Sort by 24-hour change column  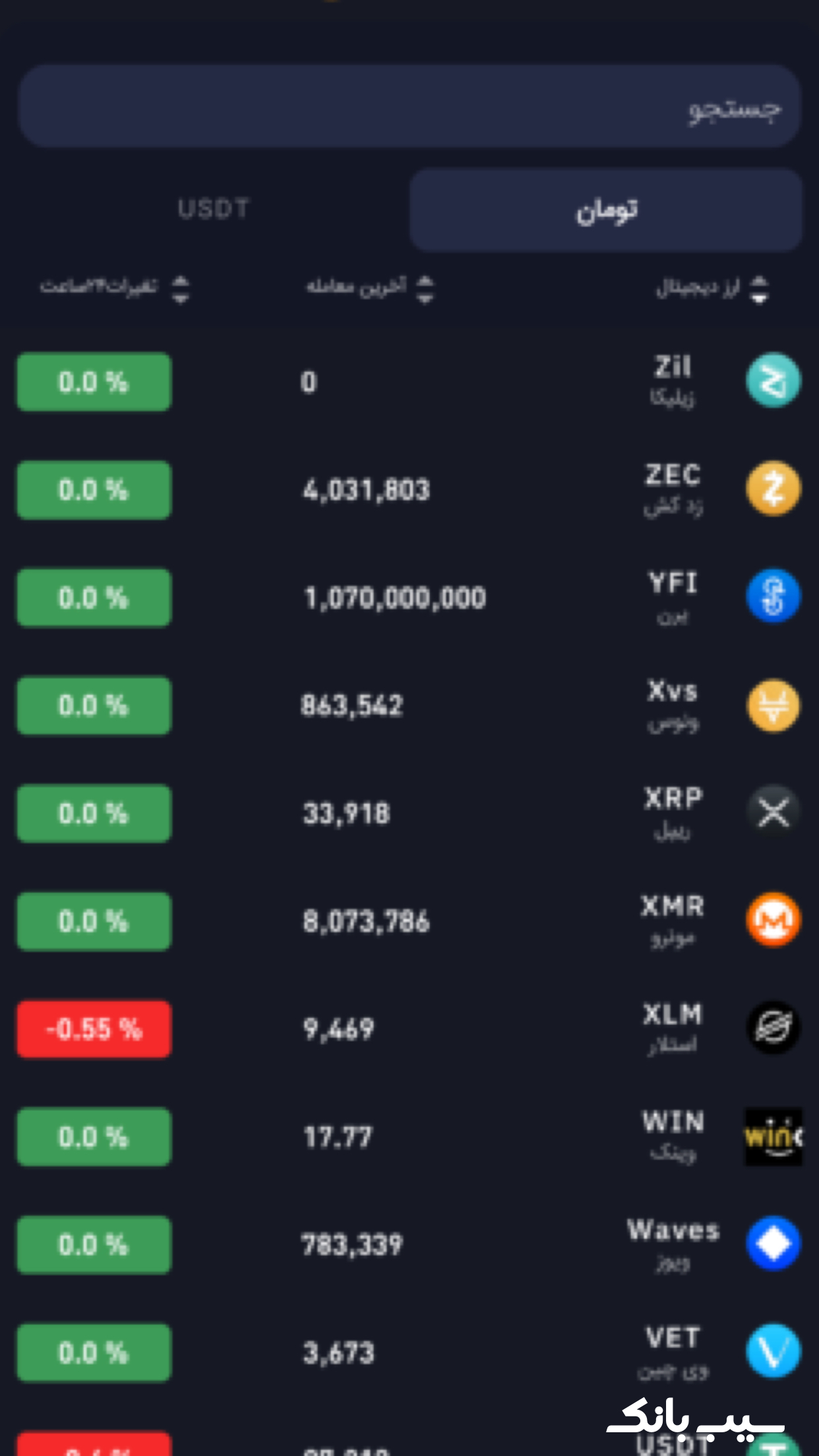(113, 288)
